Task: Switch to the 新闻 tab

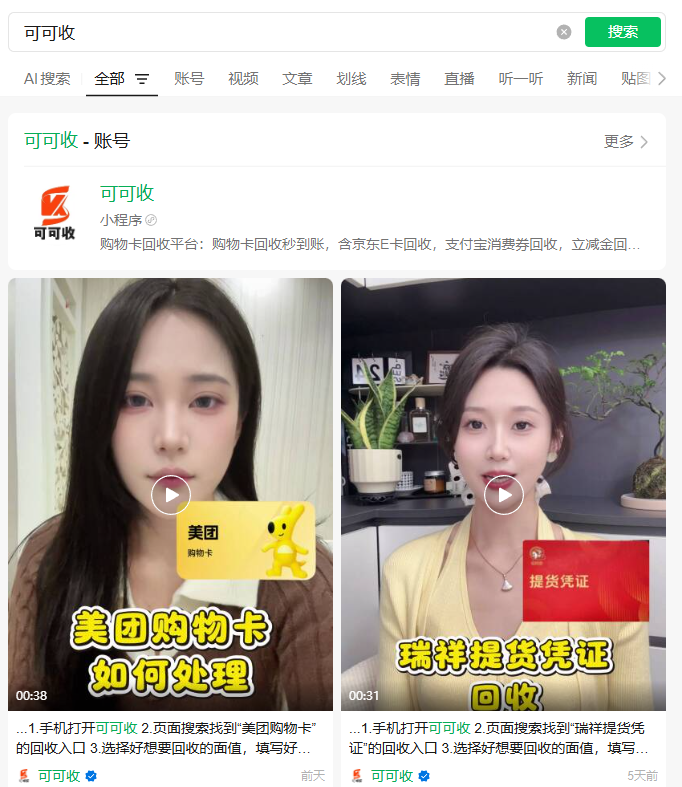Action: pos(582,79)
